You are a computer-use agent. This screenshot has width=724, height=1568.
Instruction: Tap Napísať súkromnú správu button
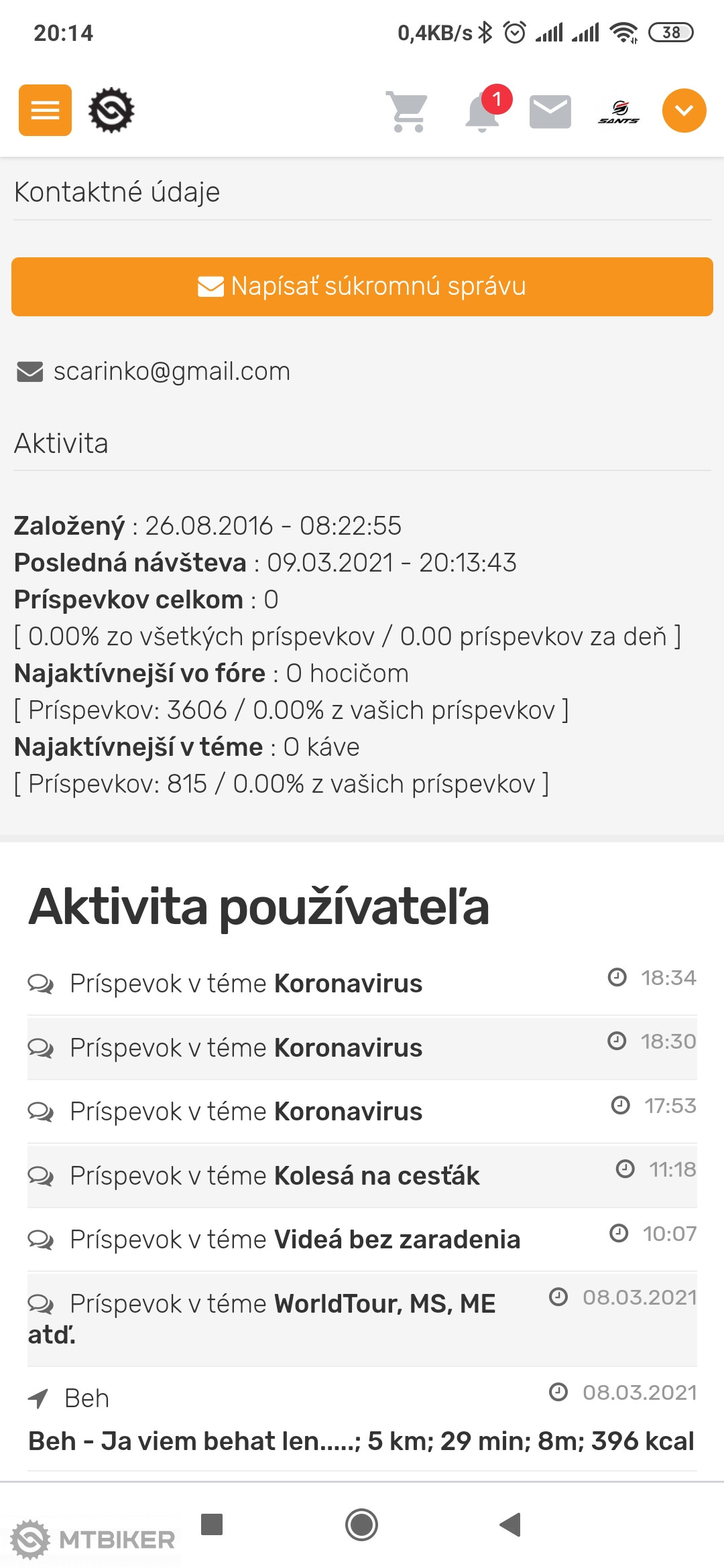[x=362, y=287]
